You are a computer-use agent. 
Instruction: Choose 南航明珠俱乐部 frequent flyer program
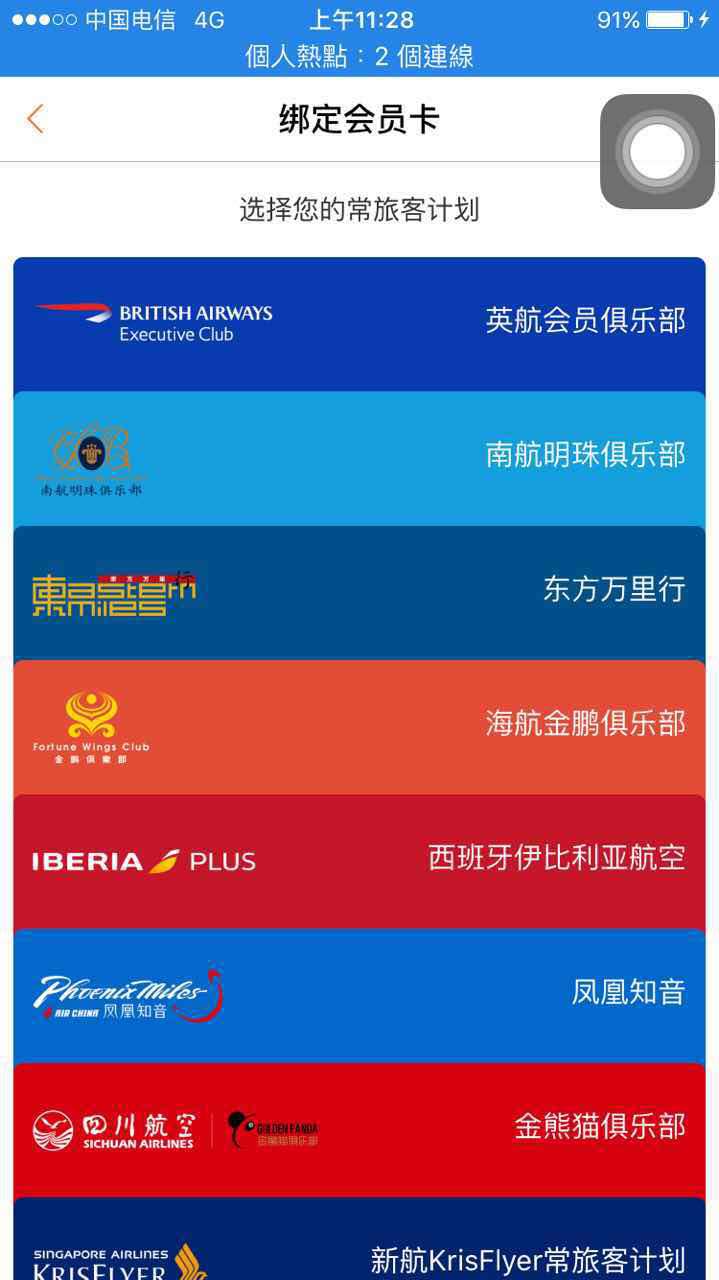(359, 459)
